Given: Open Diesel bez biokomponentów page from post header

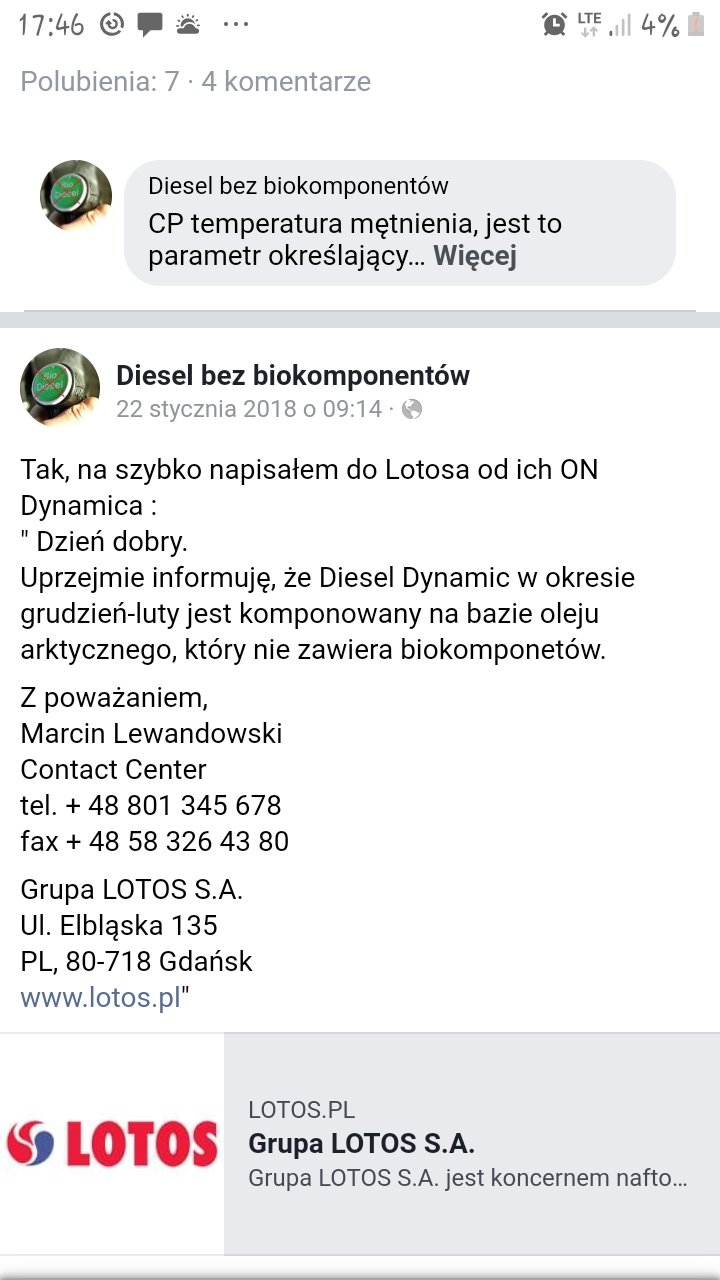Looking at the screenshot, I should 293,376.
